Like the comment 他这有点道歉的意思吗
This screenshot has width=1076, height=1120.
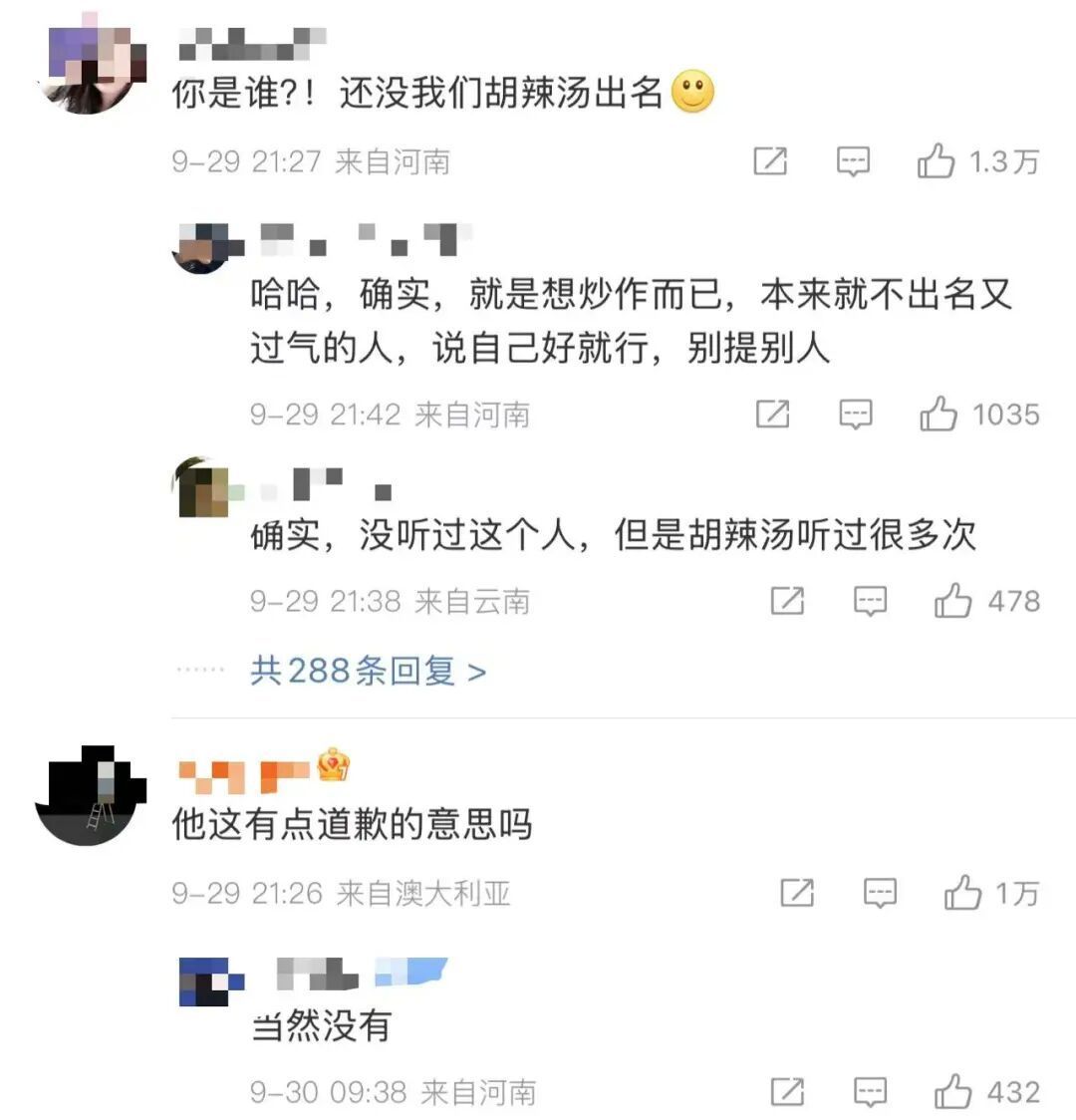pos(962,893)
